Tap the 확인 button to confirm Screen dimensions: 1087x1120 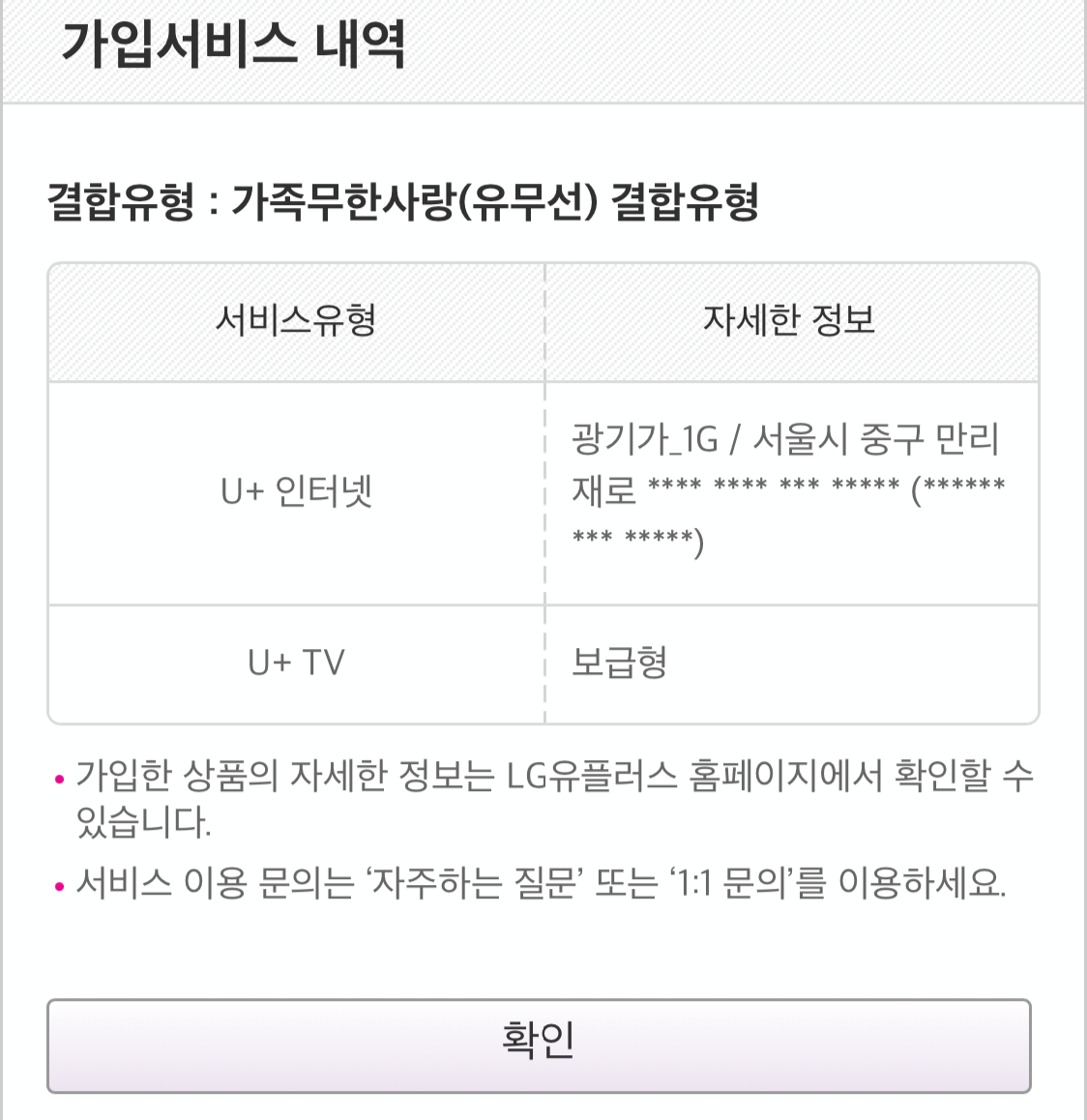tap(539, 1045)
